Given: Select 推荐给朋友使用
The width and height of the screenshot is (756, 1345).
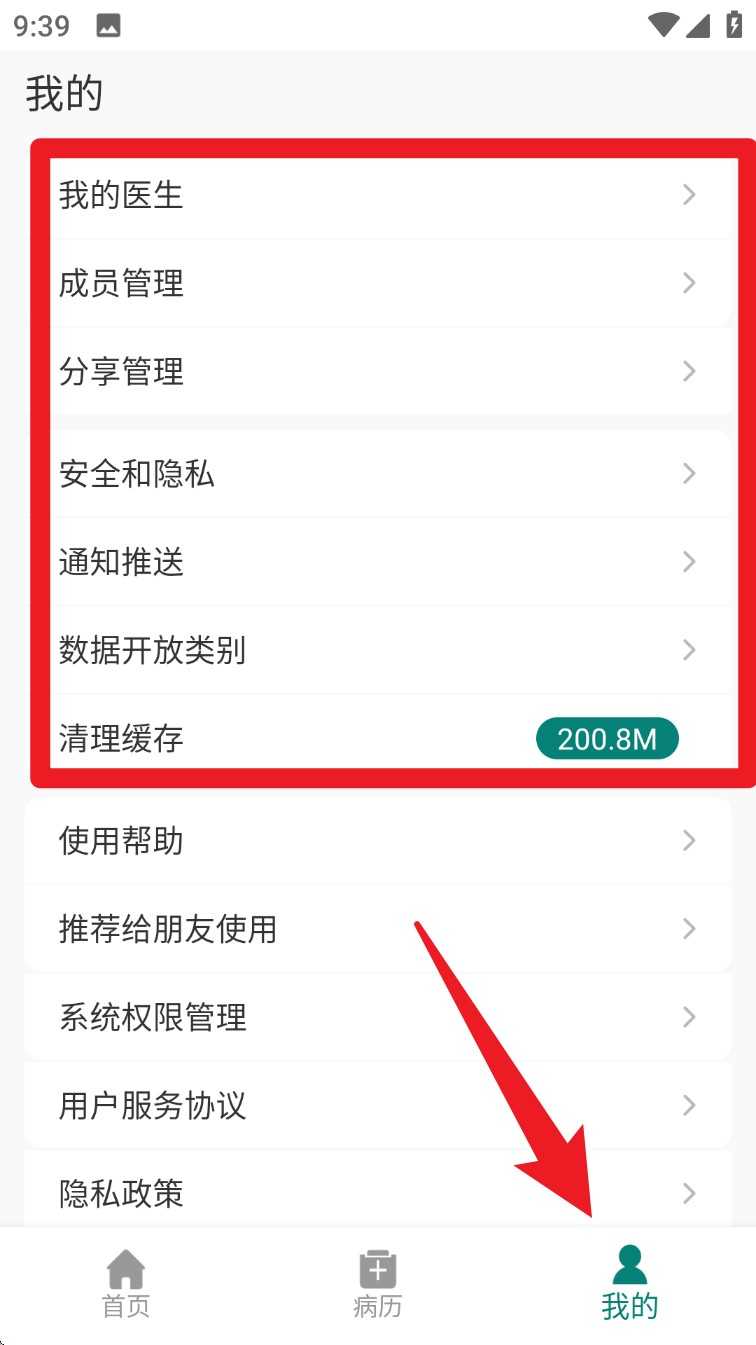Looking at the screenshot, I should click(x=378, y=929).
